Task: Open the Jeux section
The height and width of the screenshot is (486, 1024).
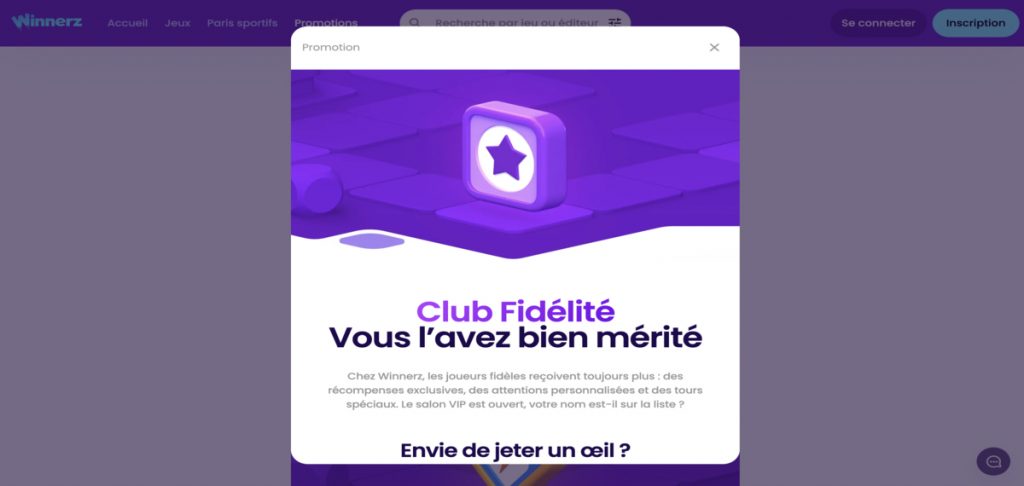Action: pos(177,23)
